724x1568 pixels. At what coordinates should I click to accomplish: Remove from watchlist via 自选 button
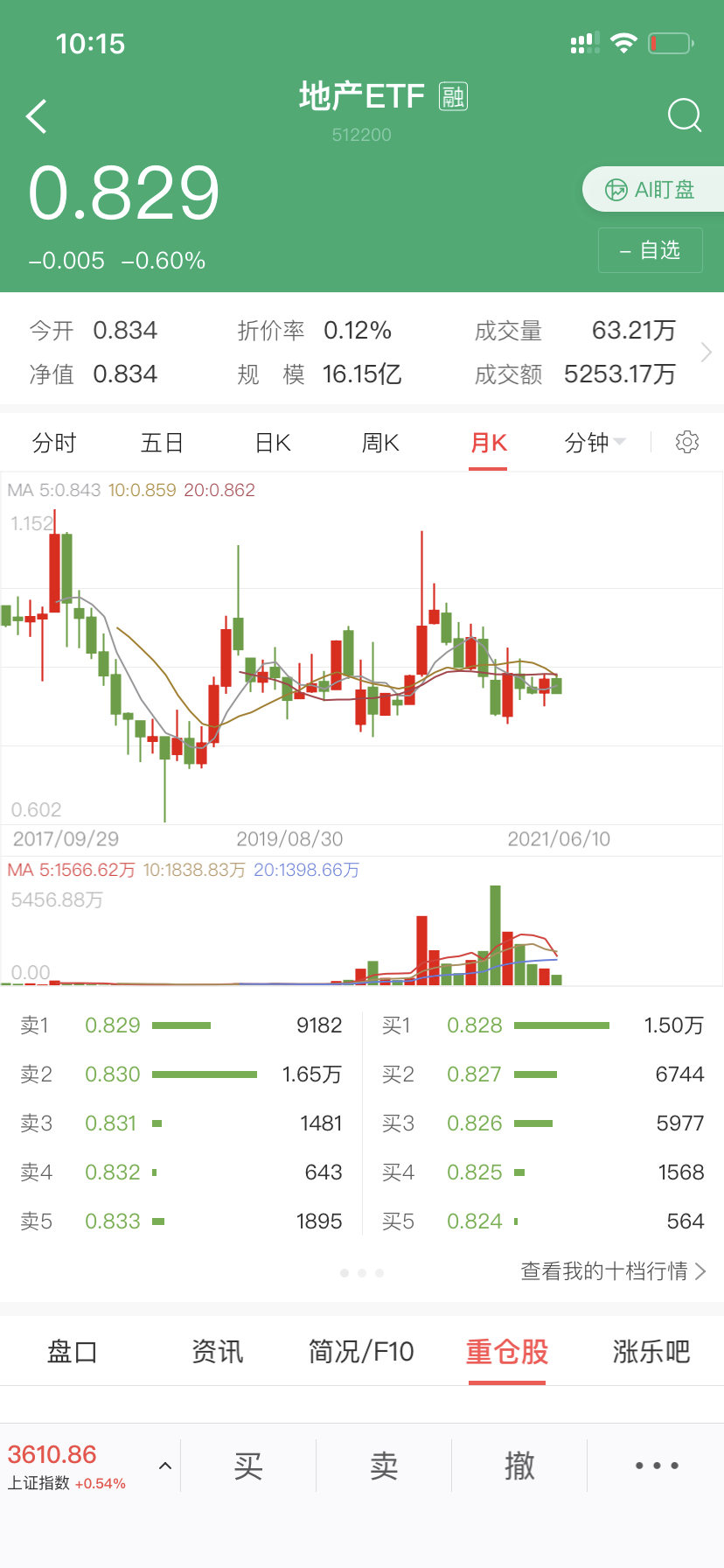650,250
